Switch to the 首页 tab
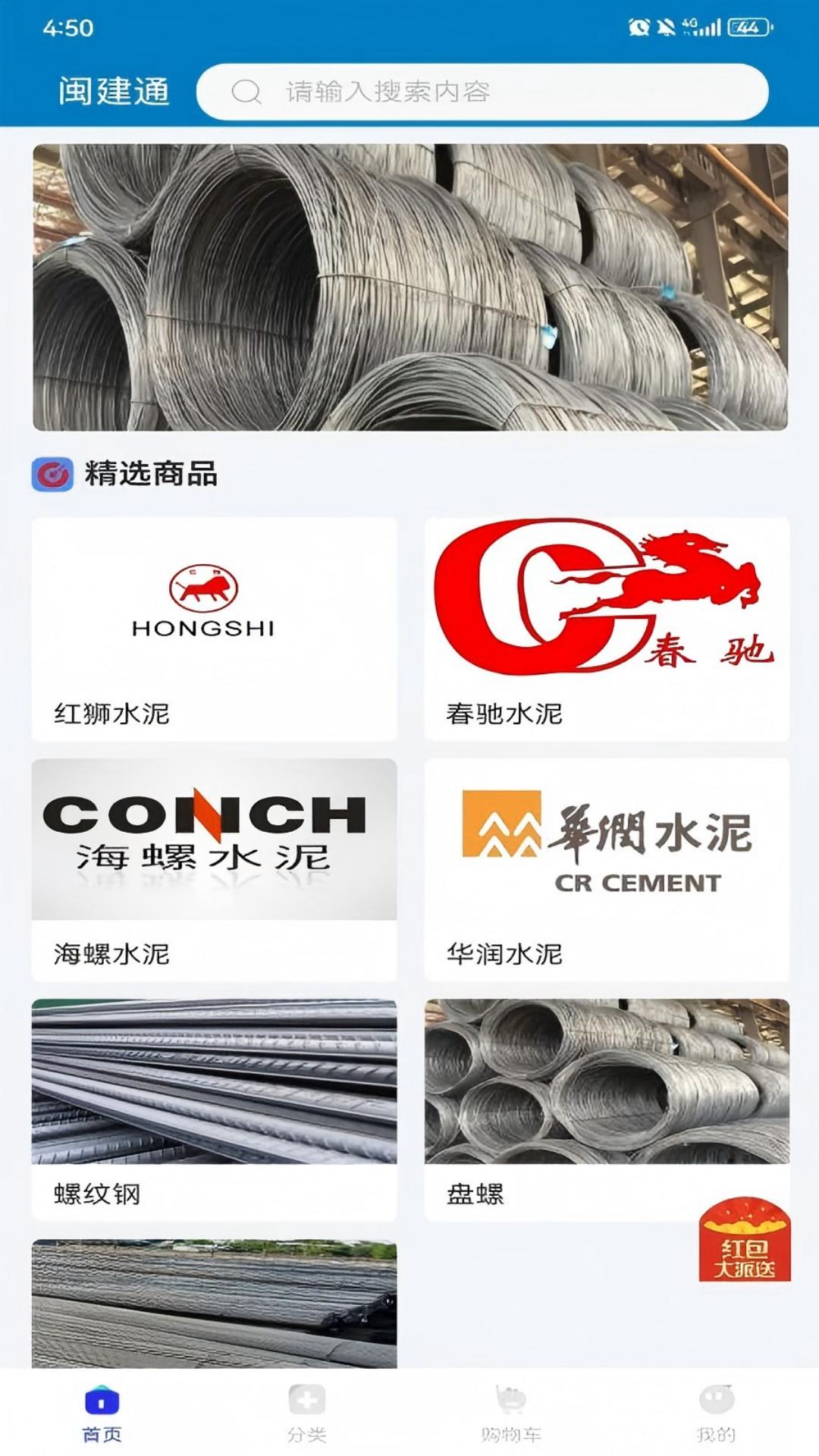This screenshot has width=819, height=1456. [102, 1414]
